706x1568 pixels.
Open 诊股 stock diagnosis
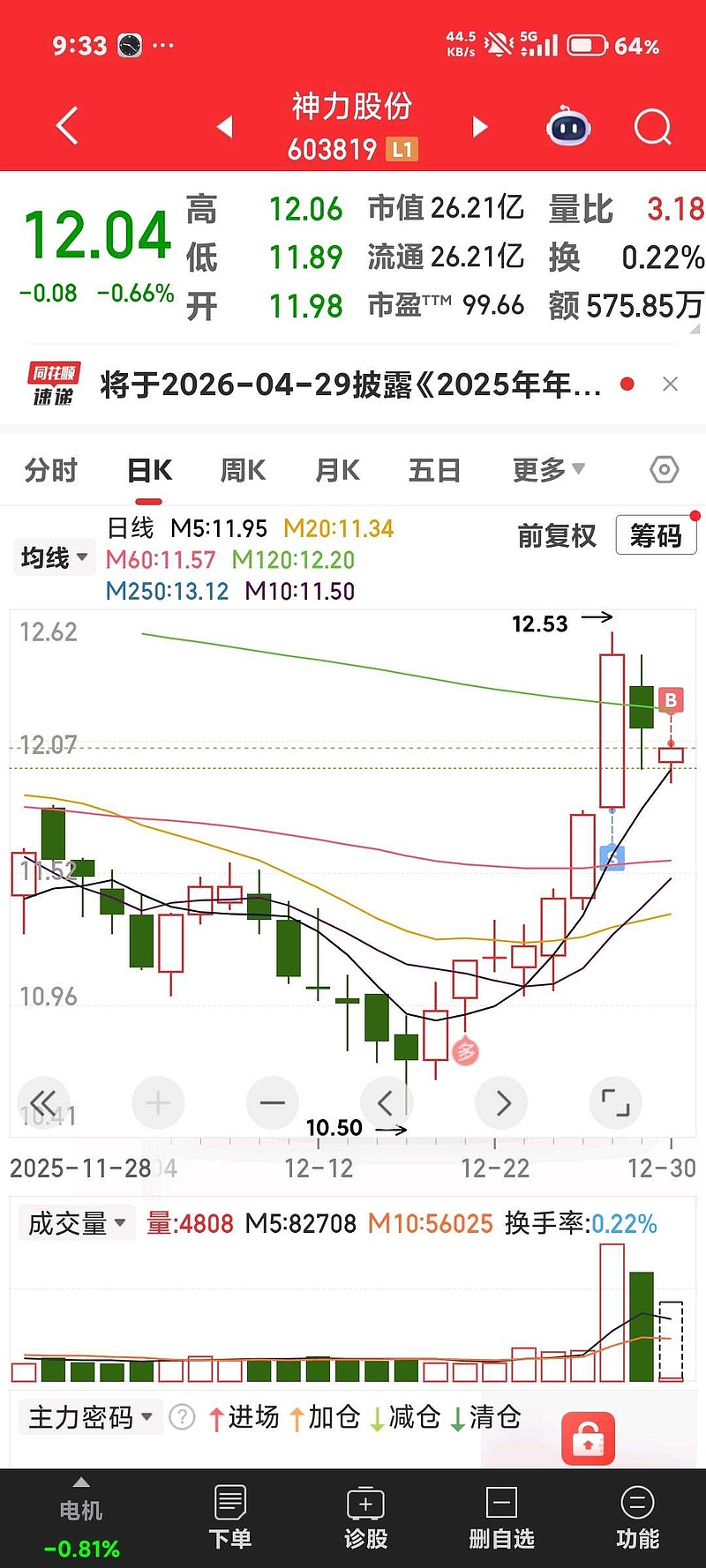click(x=365, y=1517)
